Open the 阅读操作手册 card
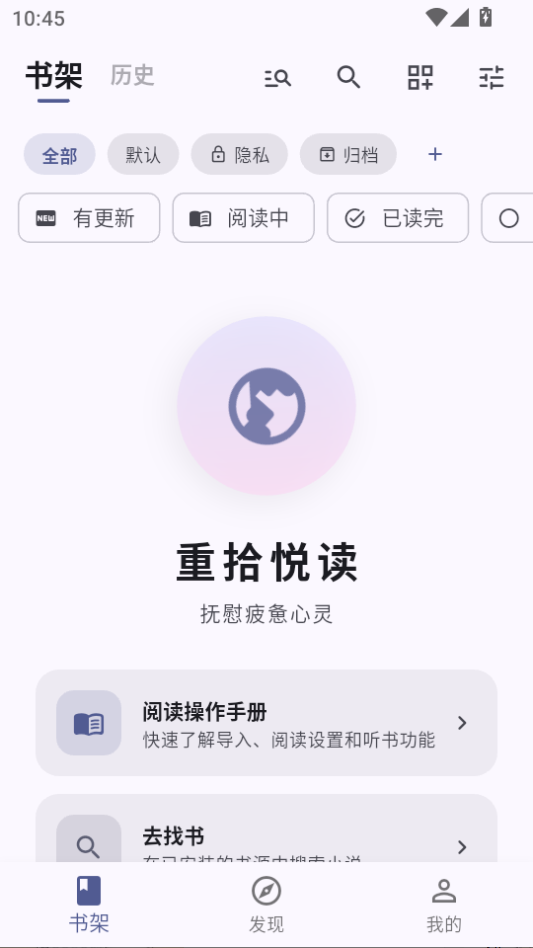Viewport: 533px width, 948px height. pyautogui.click(x=266, y=722)
